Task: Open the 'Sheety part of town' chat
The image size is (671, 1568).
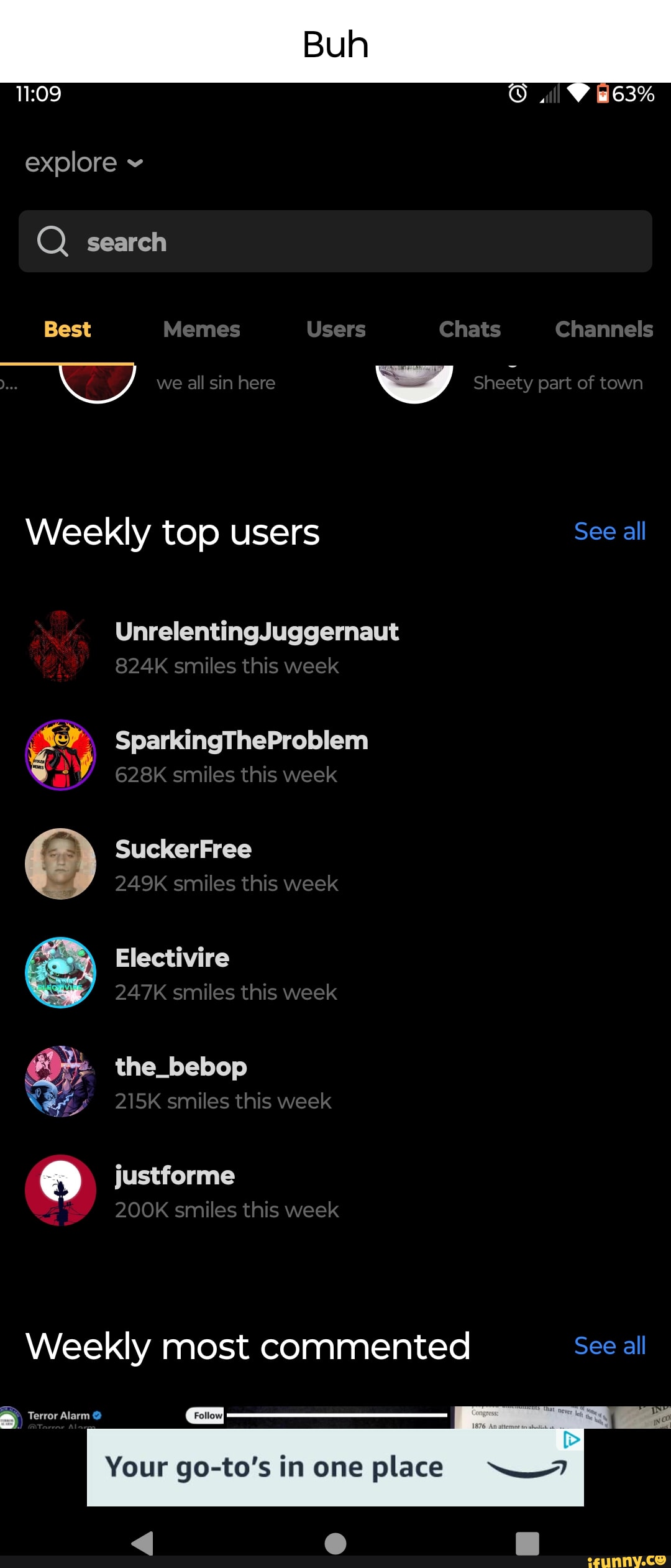Action: pyautogui.click(x=557, y=383)
